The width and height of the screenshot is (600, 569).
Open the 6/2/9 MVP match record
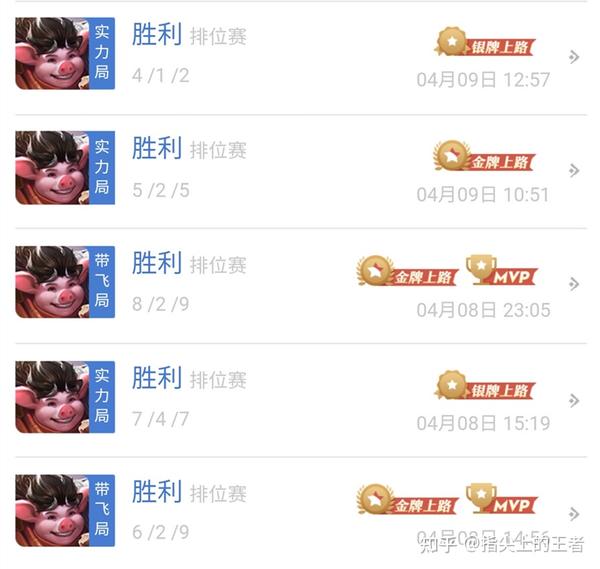300,513
